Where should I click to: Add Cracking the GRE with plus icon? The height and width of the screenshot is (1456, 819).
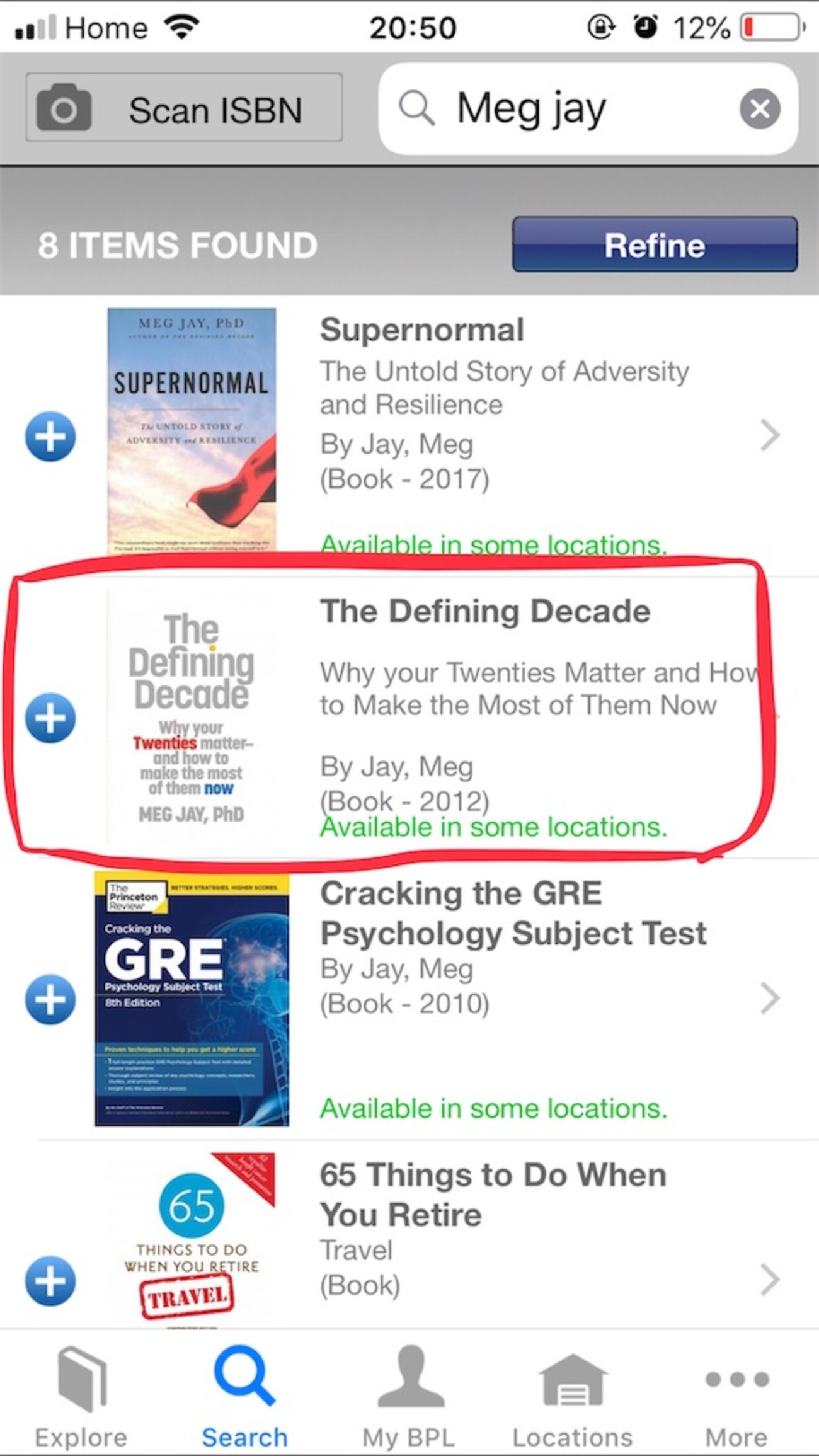pos(50,999)
